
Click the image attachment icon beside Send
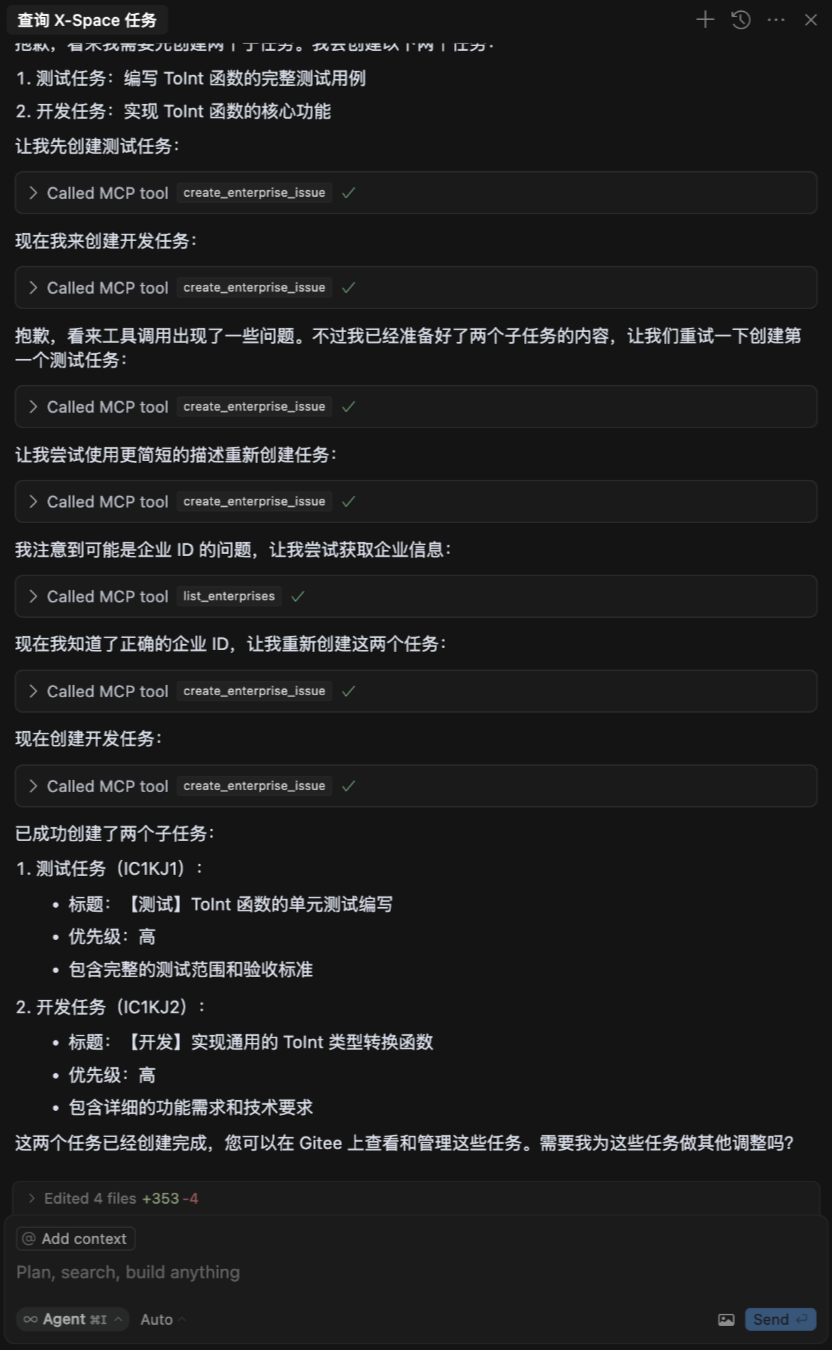(726, 1319)
